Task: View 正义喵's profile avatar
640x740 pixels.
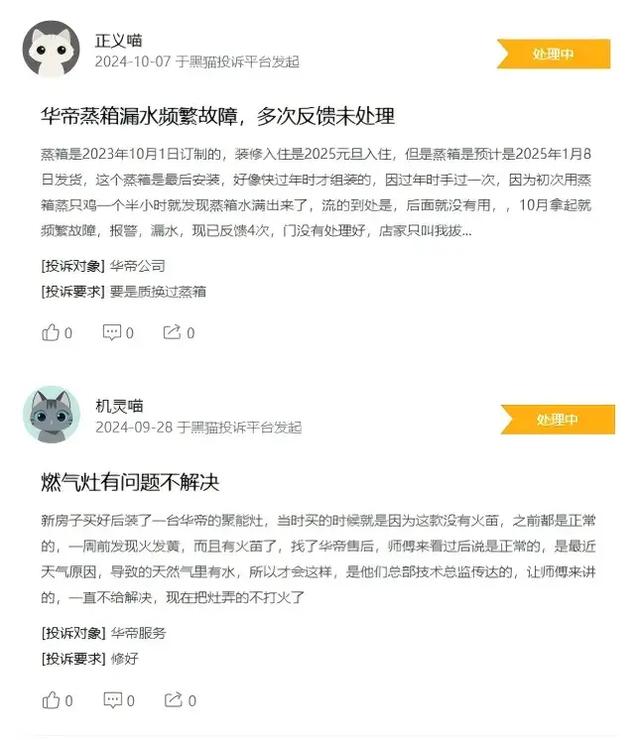Action: [x=51, y=50]
